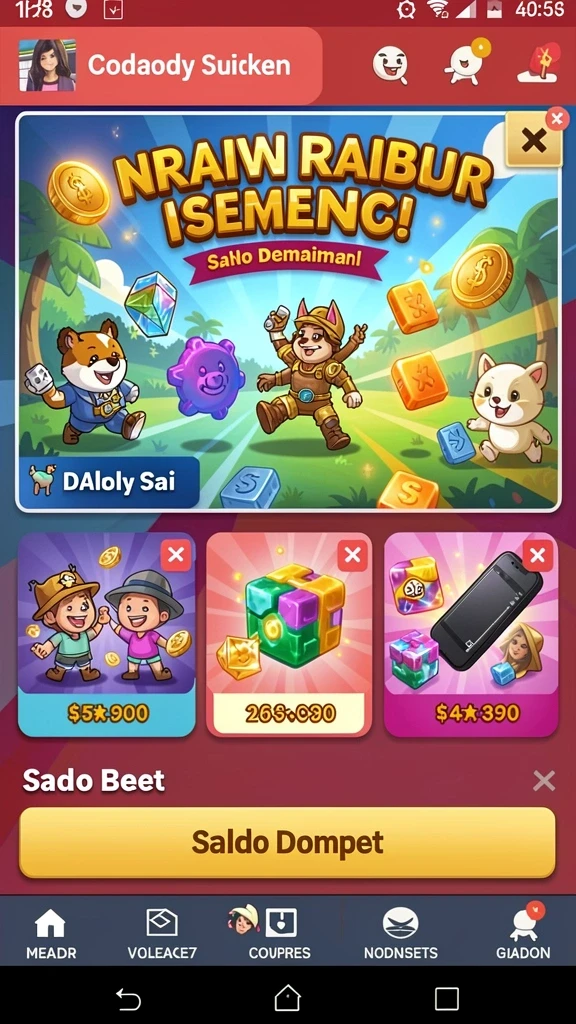Viewport: 576px width, 1024px height.
Task: Switch to the NODNSETS tab
Action: pos(400,934)
